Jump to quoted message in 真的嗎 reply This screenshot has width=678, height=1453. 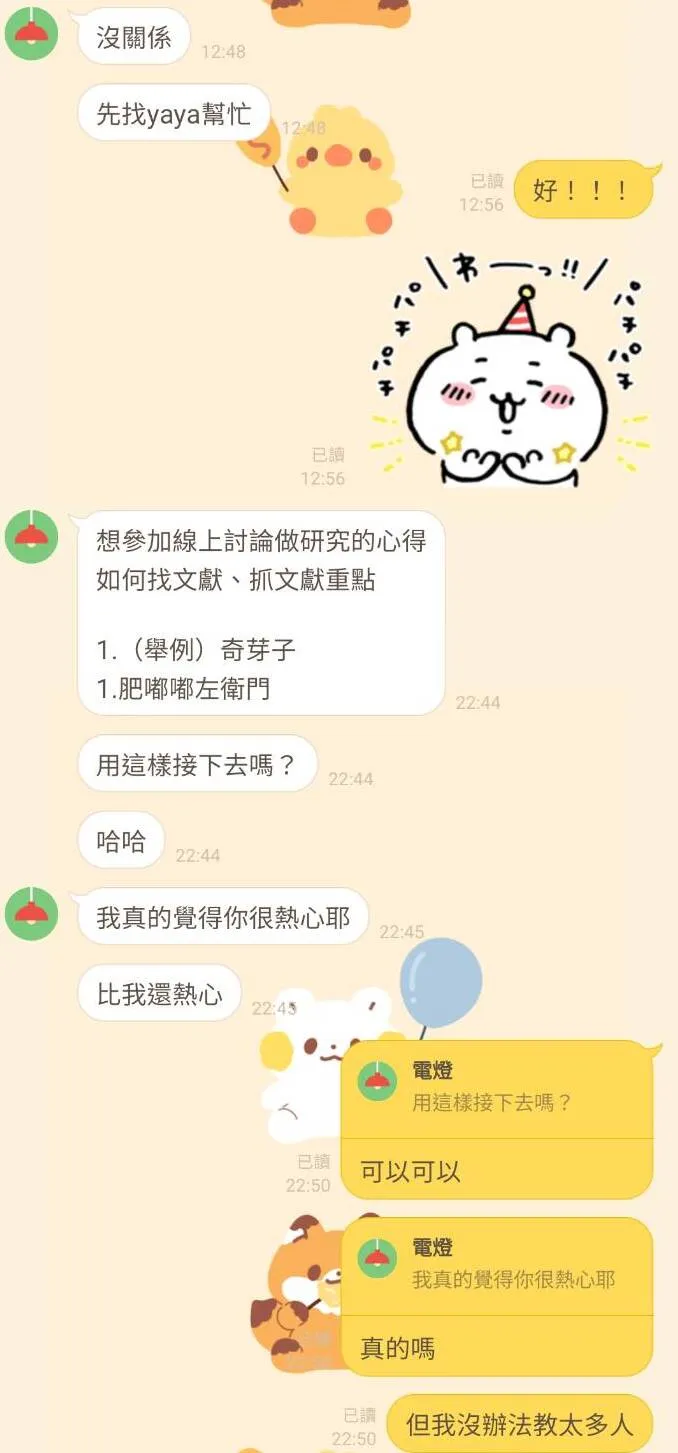[496, 1265]
